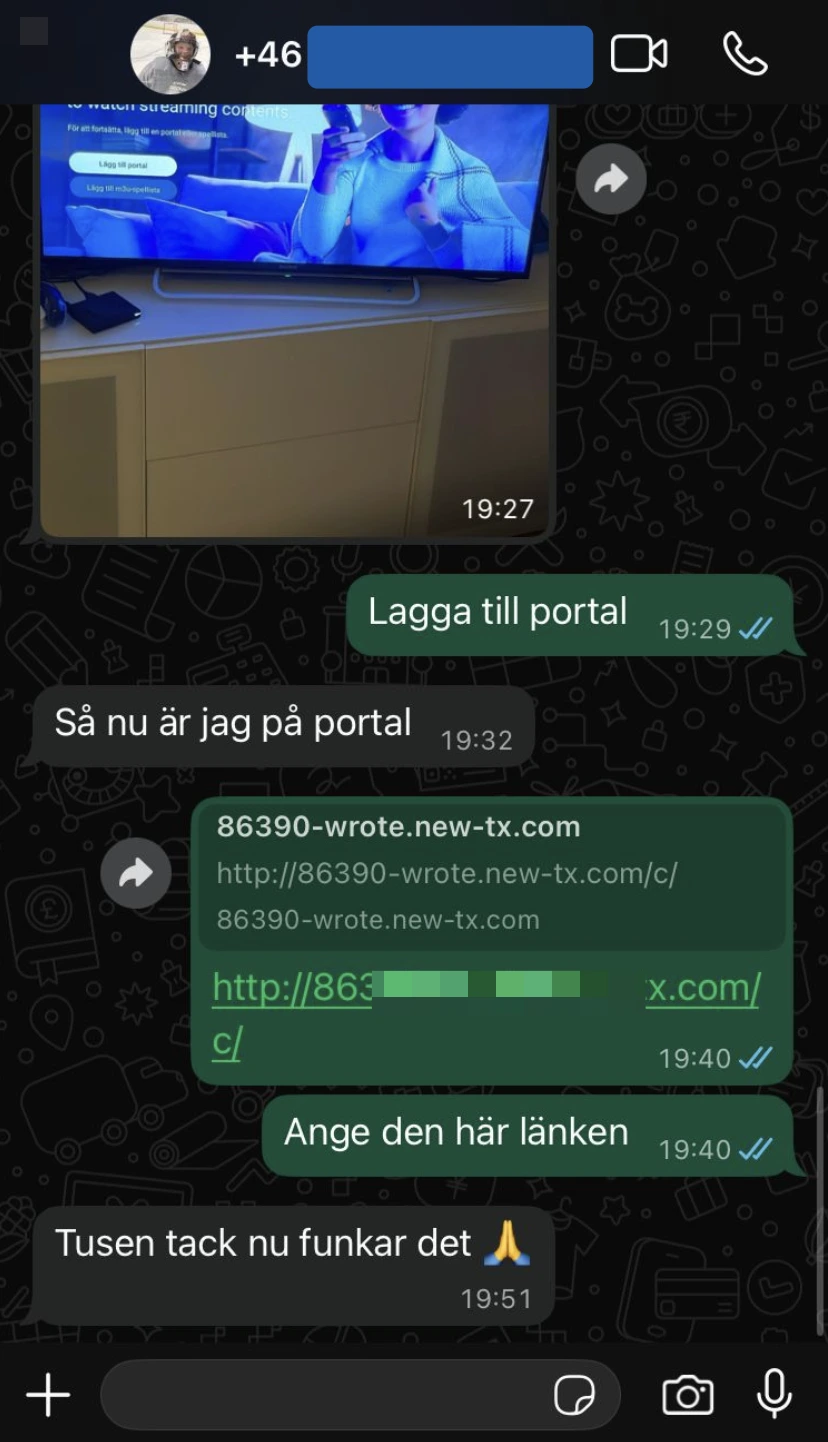Forward the new-tx.com link message

pos(136,874)
